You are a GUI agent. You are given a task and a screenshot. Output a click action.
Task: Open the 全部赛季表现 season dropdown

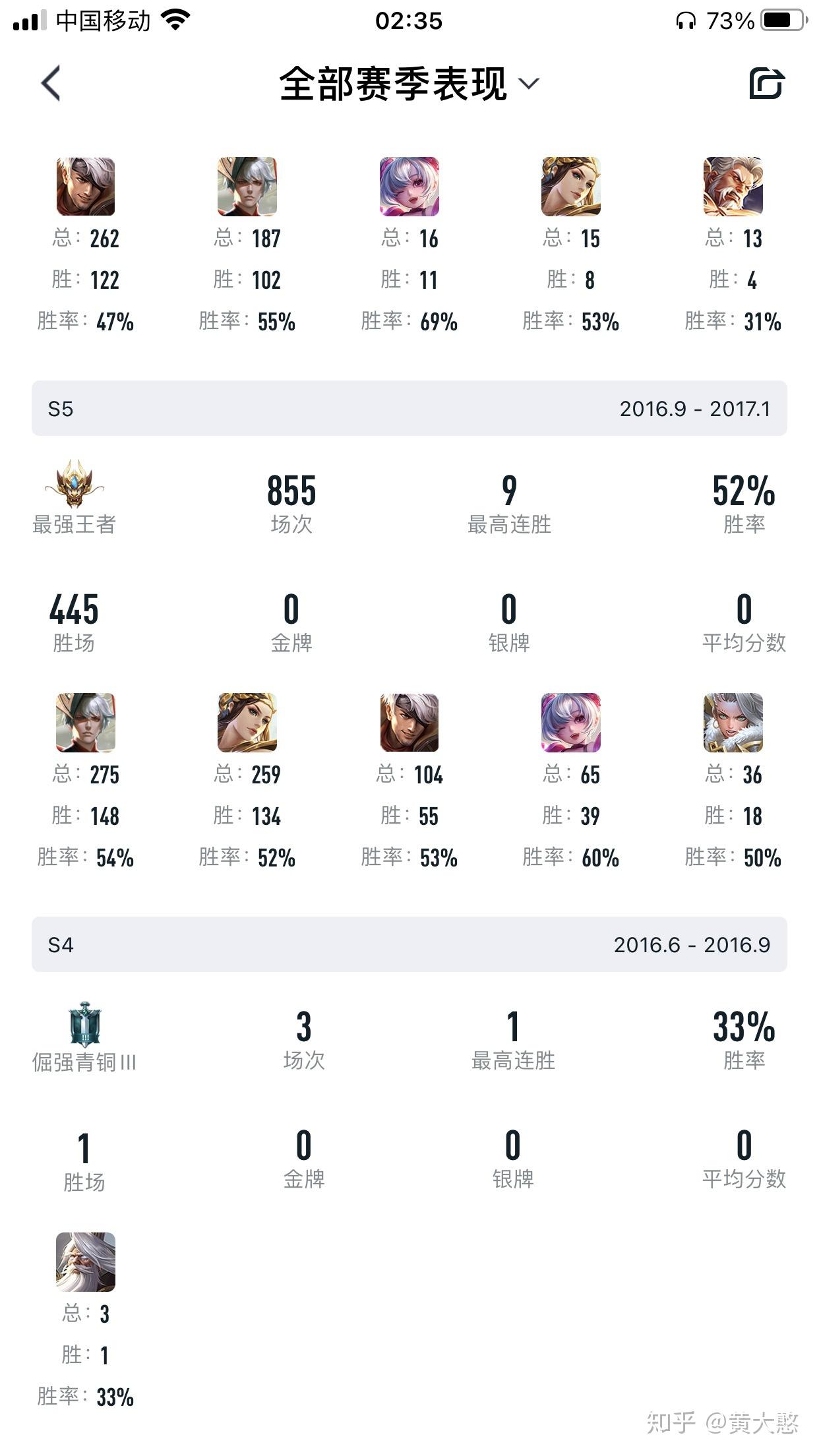point(409,84)
